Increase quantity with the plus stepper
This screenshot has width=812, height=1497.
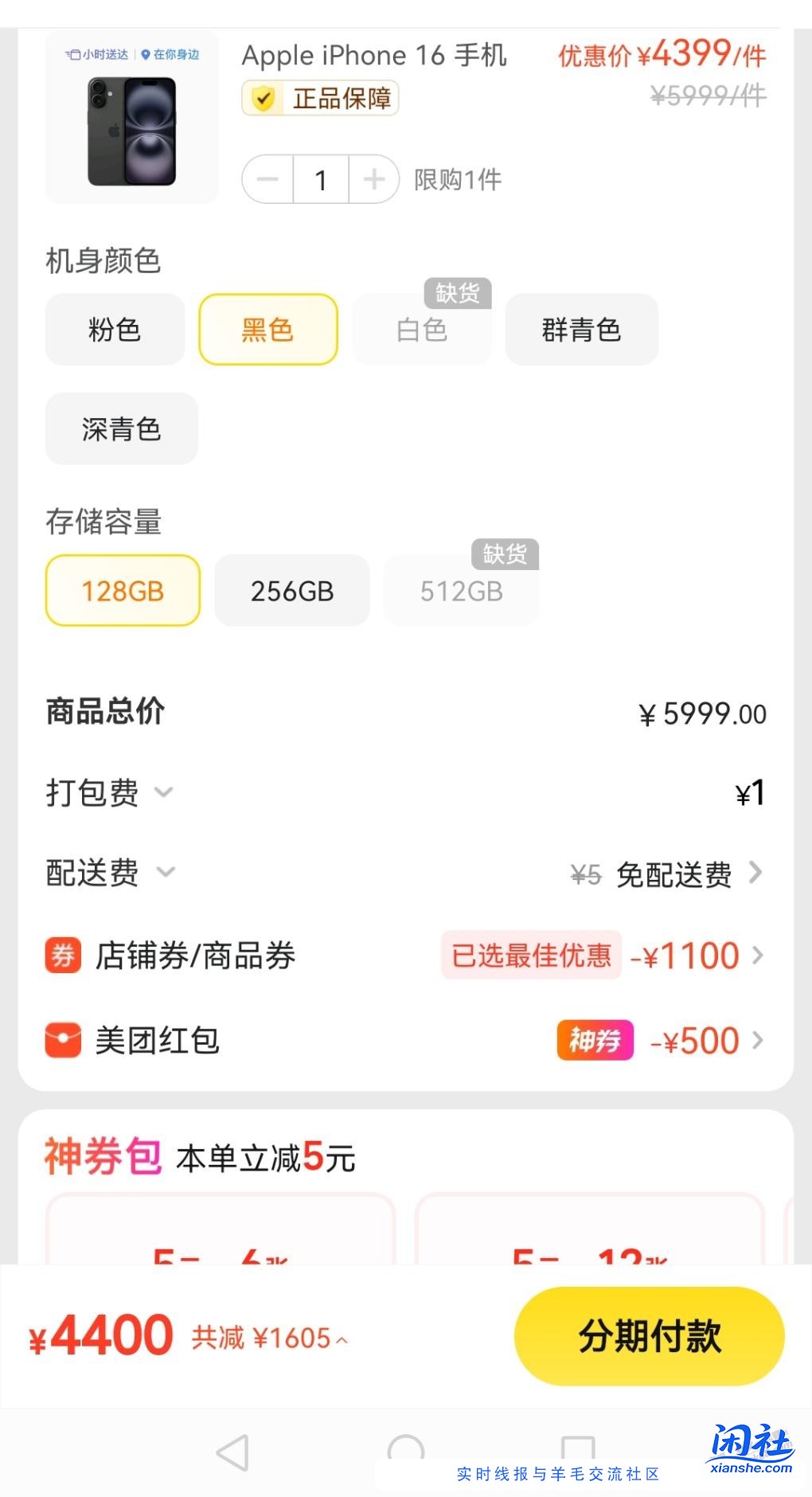tap(372, 179)
